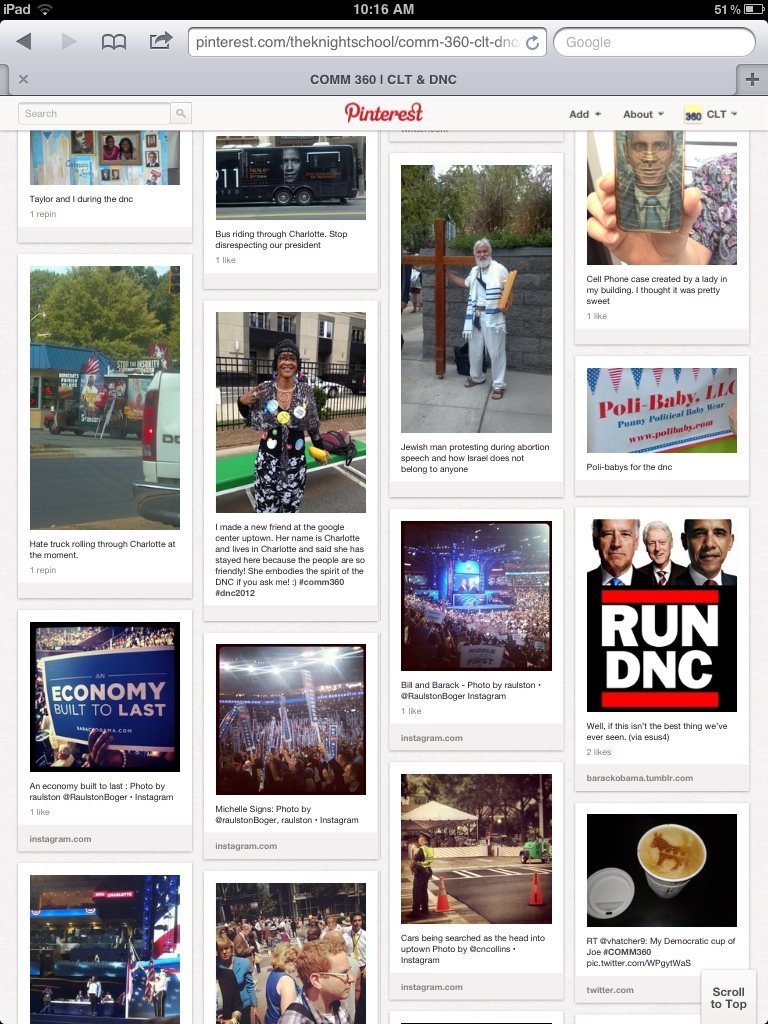The image size is (768, 1024).
Task: Open the CLT account menu
Action: [x=711, y=114]
